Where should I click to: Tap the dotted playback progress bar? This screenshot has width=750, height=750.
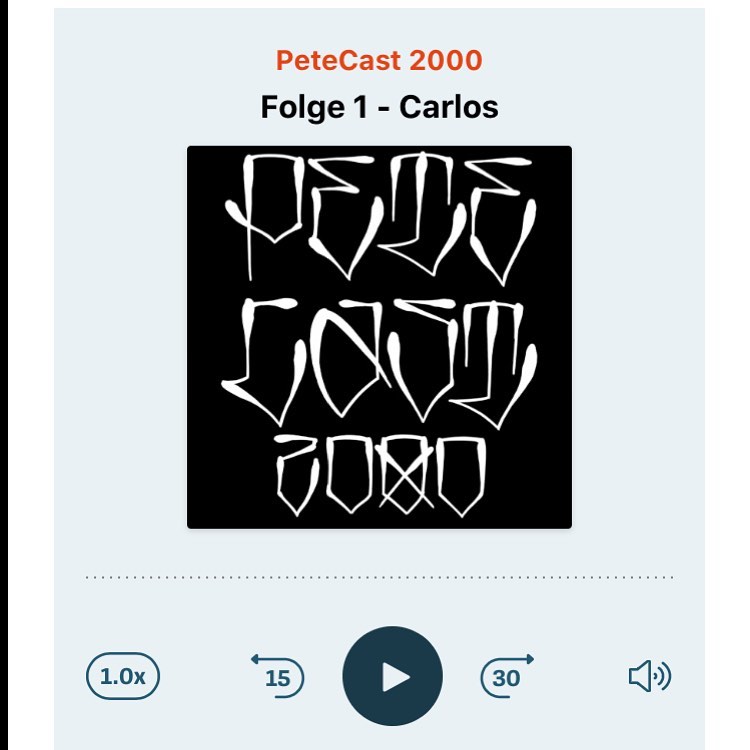point(379,577)
